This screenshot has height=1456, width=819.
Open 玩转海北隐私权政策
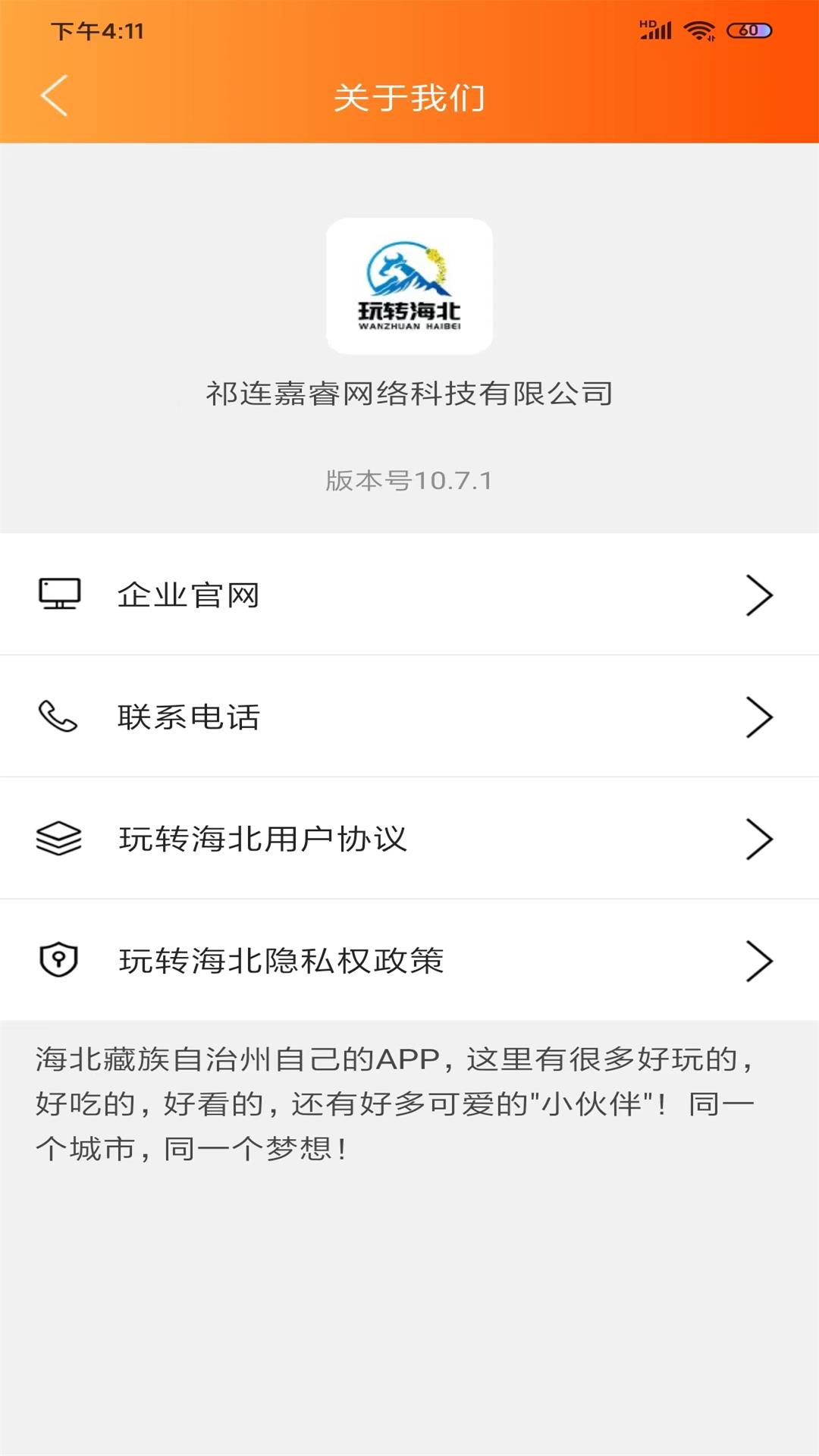coord(409,960)
